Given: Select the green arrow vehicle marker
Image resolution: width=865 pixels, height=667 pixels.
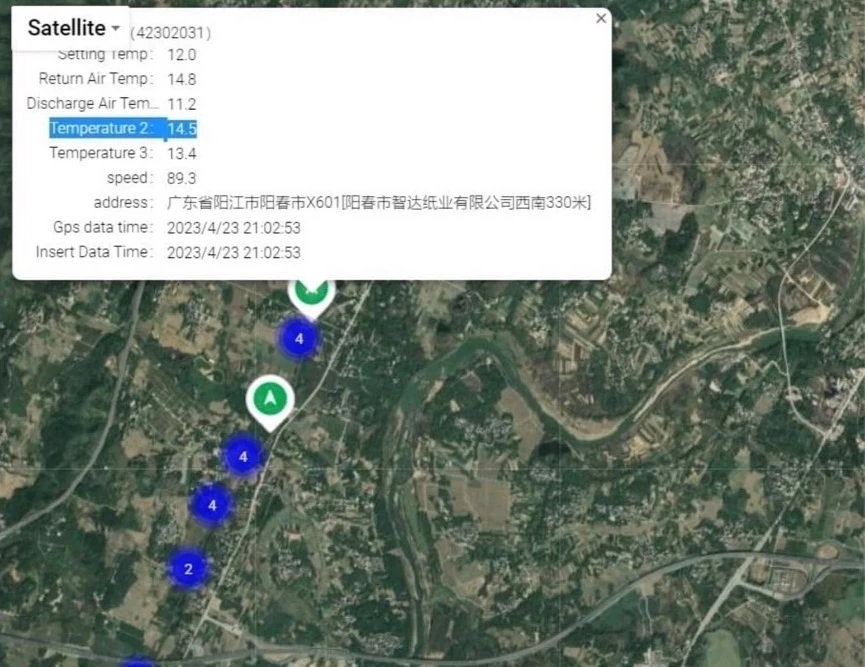Looking at the screenshot, I should (x=268, y=398).
